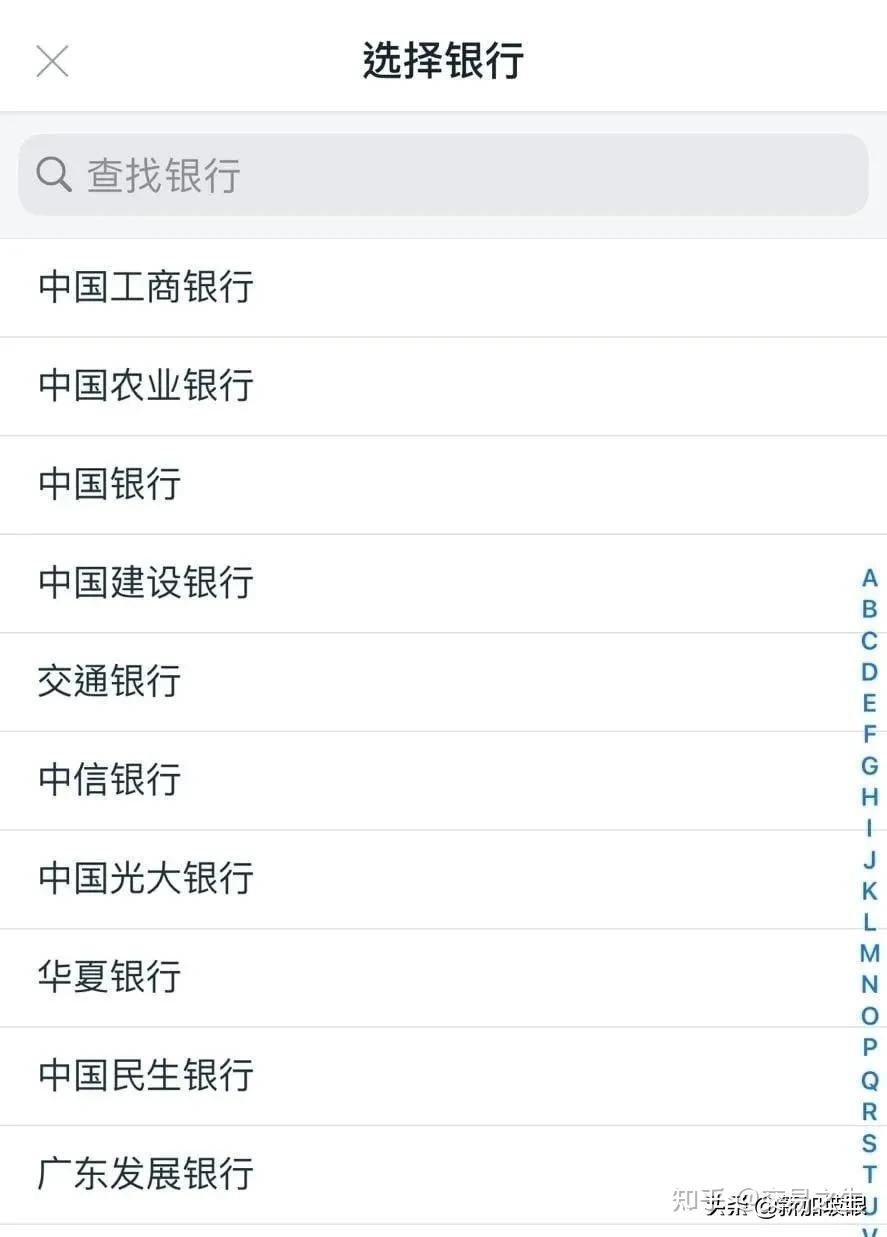Click the 选择银行 title text
This screenshot has width=887, height=1237.
pyautogui.click(x=443, y=60)
